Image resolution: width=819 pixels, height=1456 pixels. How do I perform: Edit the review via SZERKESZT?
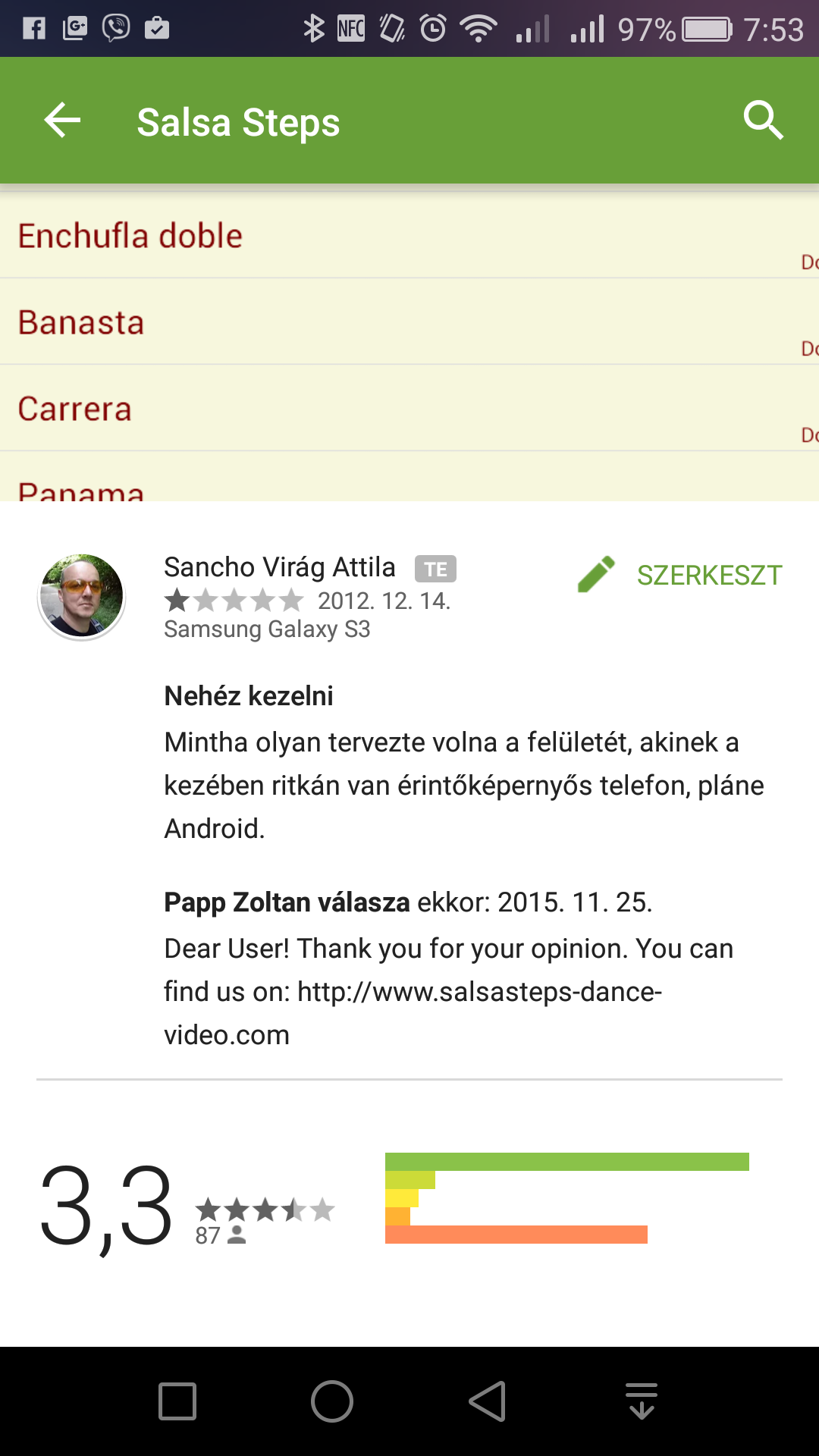coord(679,575)
